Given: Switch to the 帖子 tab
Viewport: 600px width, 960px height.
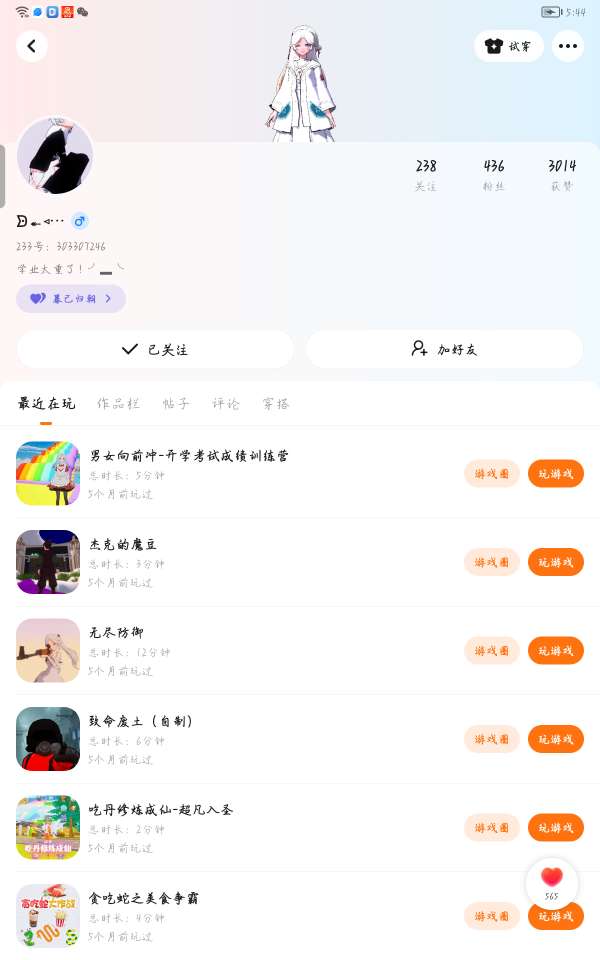Looking at the screenshot, I should tap(176, 404).
